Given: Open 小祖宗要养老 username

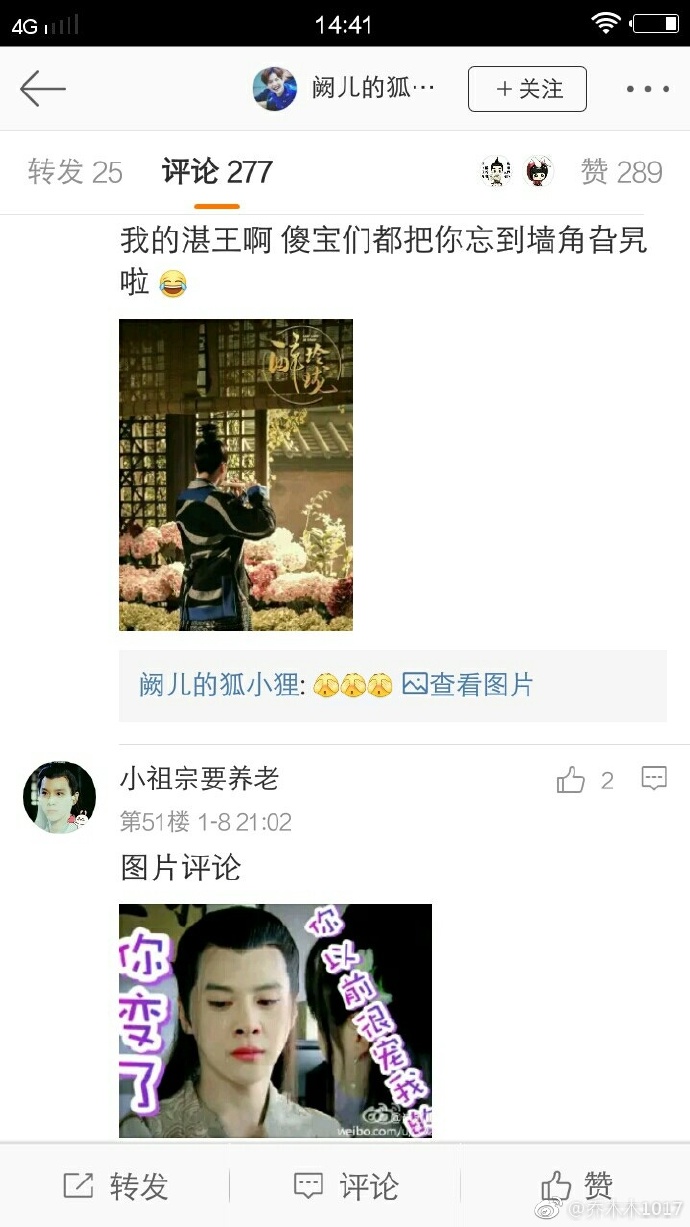Looking at the screenshot, I should tap(199, 778).
